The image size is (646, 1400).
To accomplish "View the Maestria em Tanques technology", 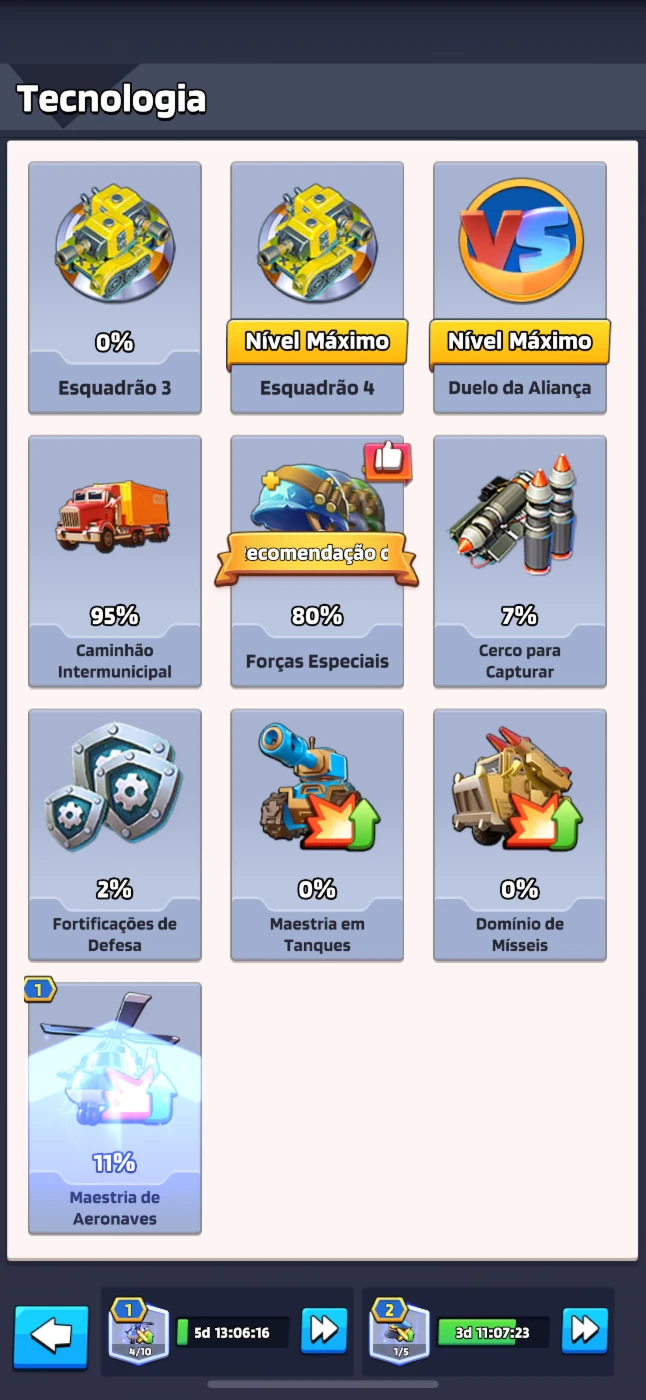I will click(317, 835).
